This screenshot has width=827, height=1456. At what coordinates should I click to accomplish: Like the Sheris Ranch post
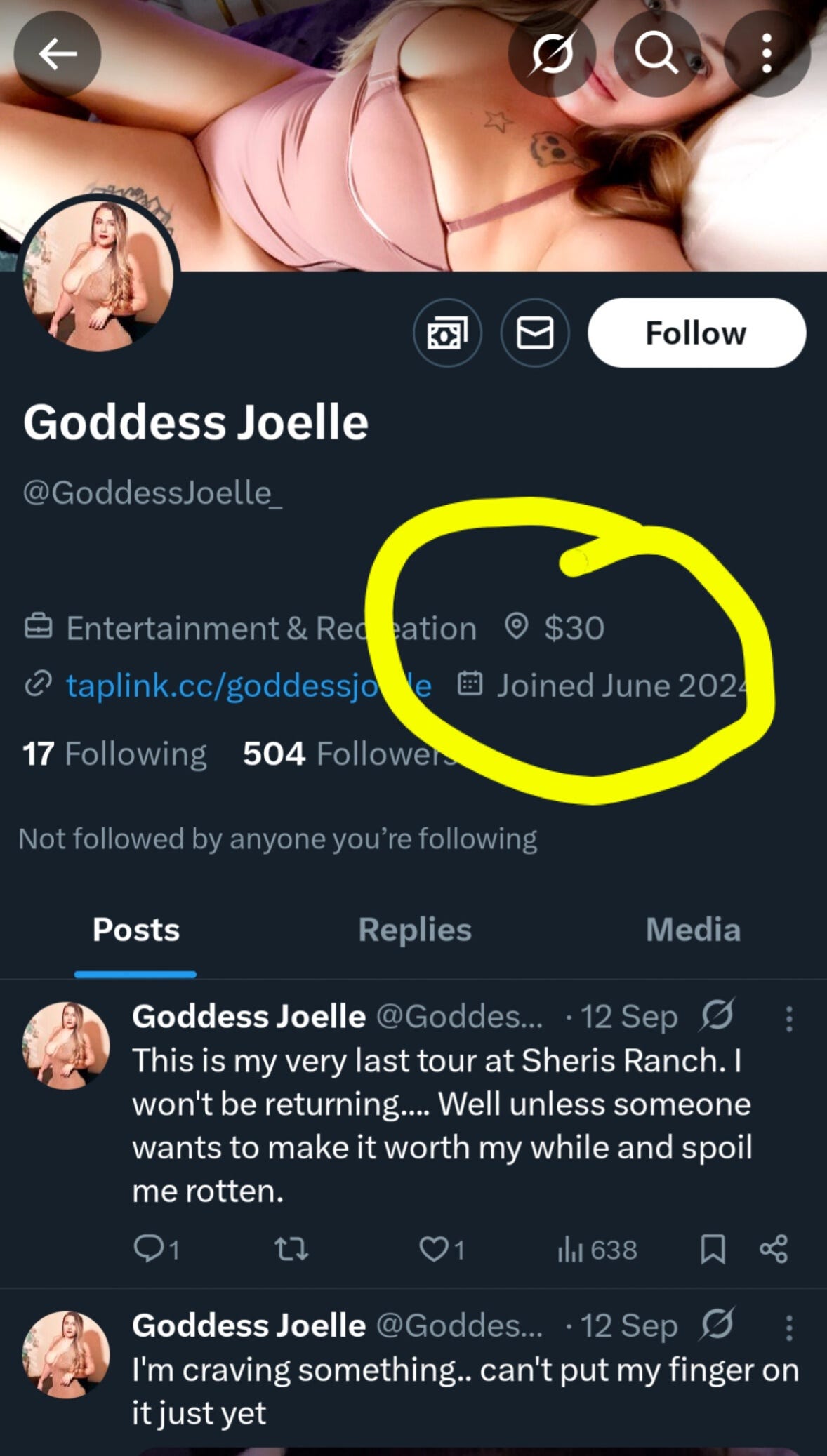[441, 1250]
